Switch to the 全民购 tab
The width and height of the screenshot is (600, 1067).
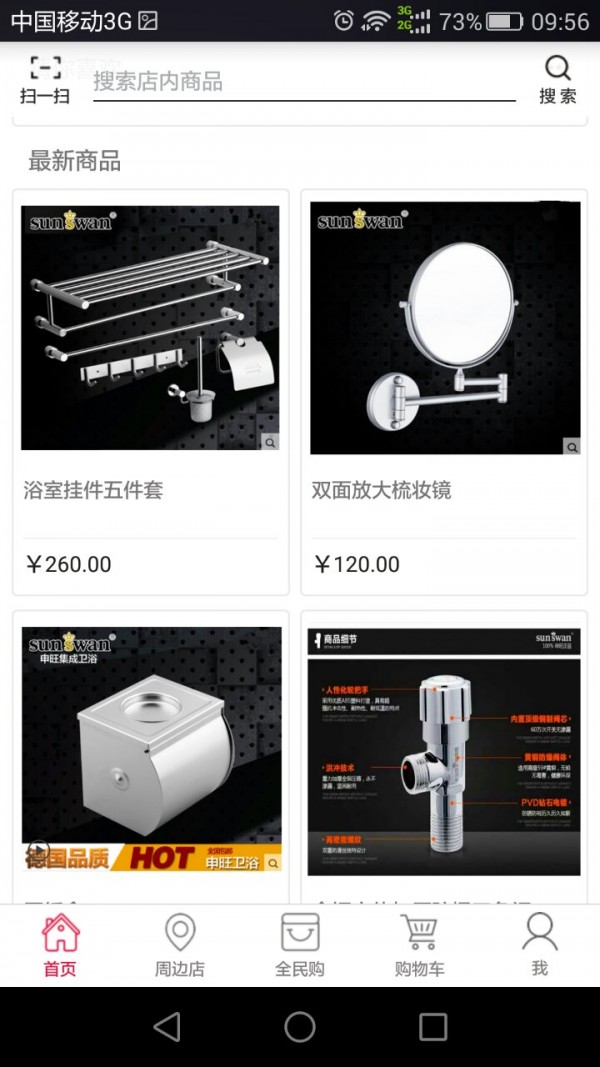300,945
